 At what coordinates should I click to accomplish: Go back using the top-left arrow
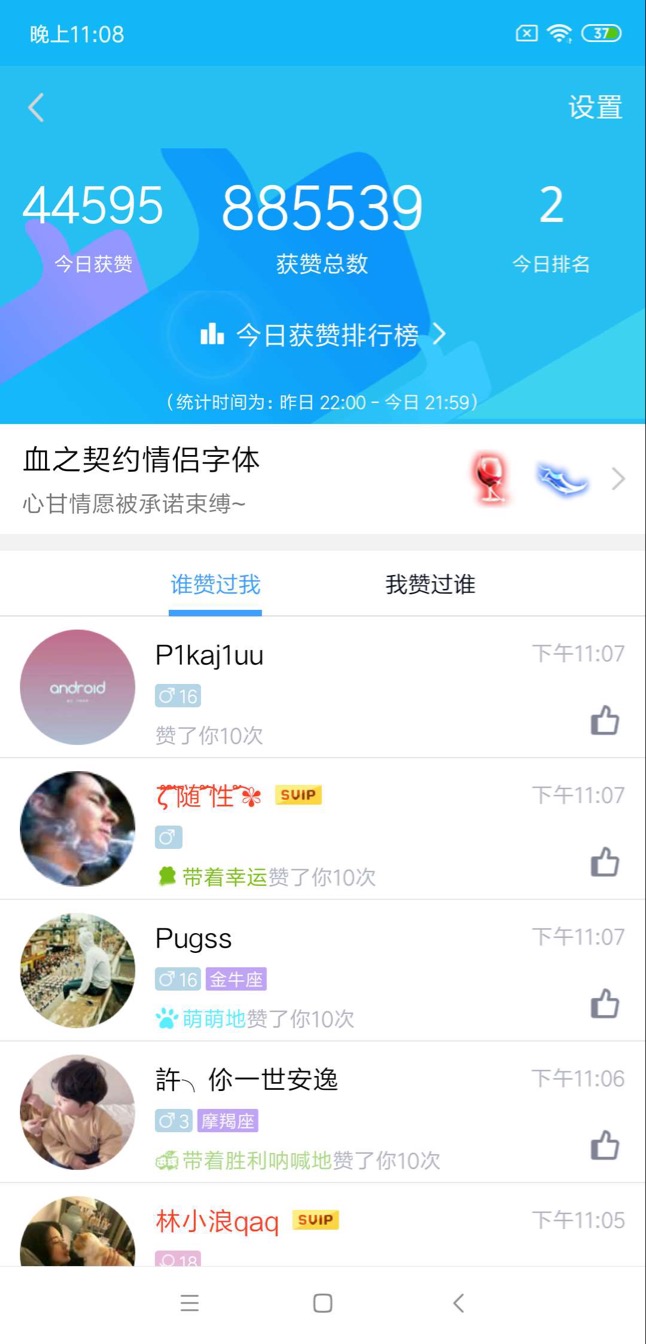point(37,107)
